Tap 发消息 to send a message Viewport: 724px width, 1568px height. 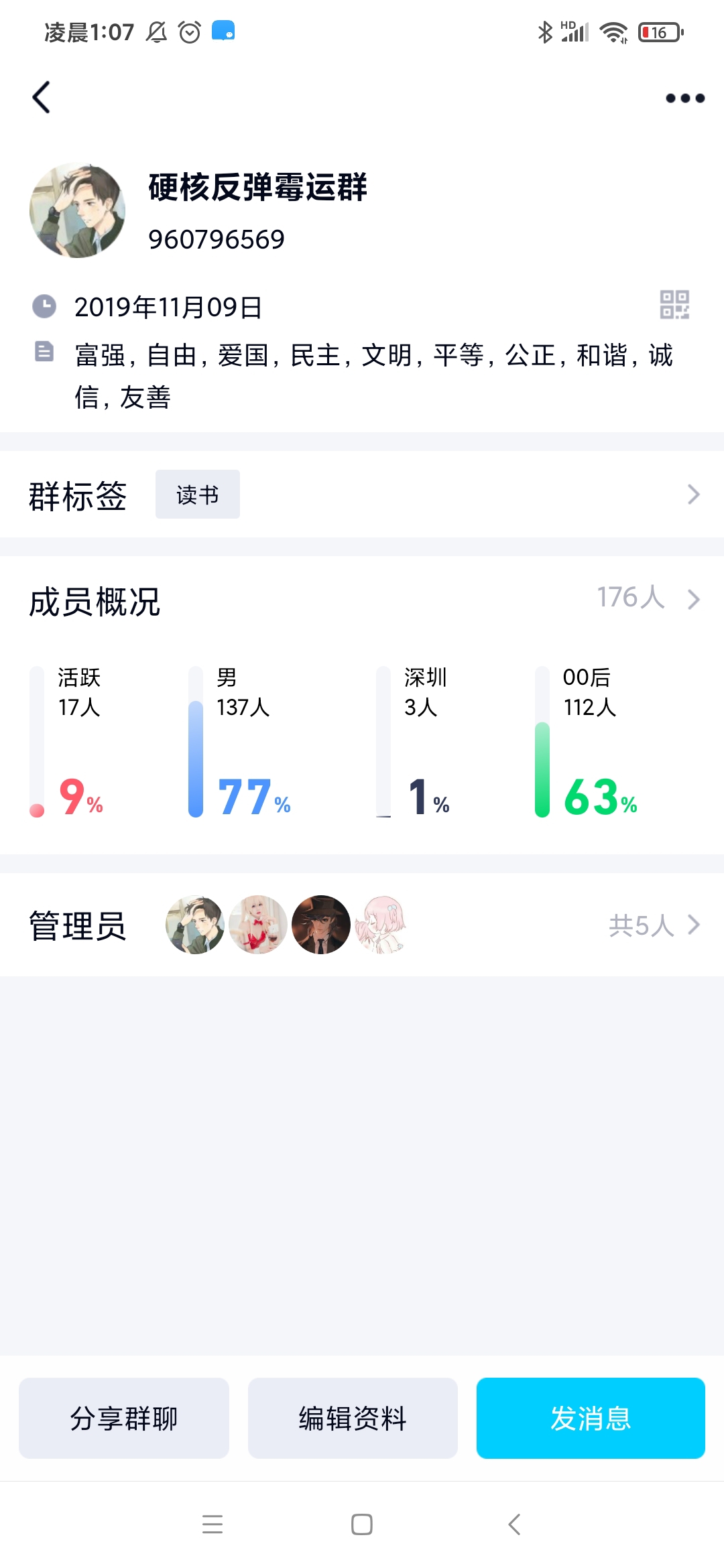tap(590, 1418)
